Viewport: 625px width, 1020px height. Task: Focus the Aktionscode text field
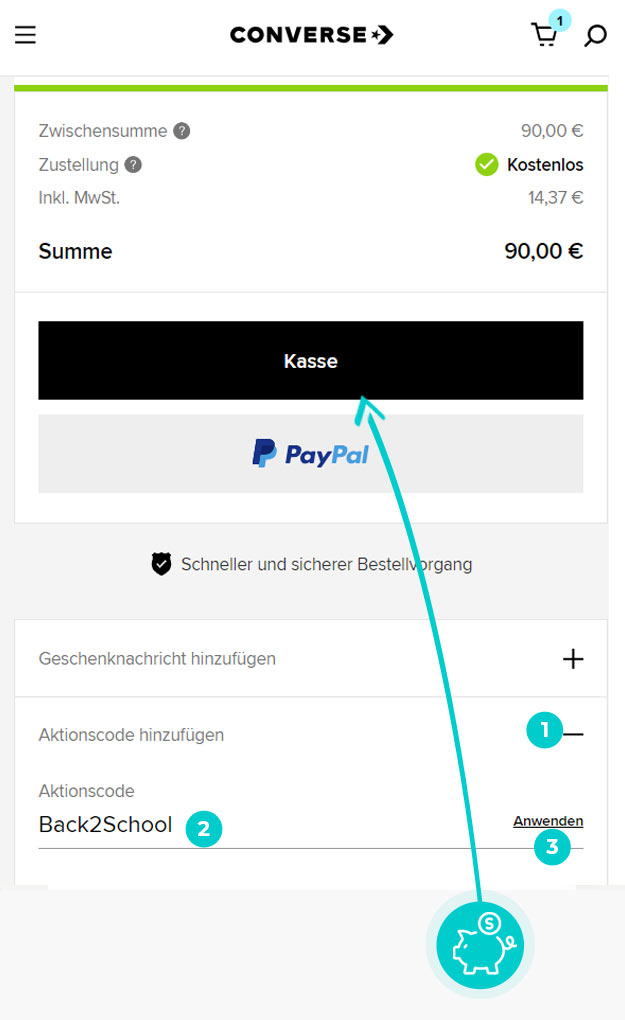(273, 825)
